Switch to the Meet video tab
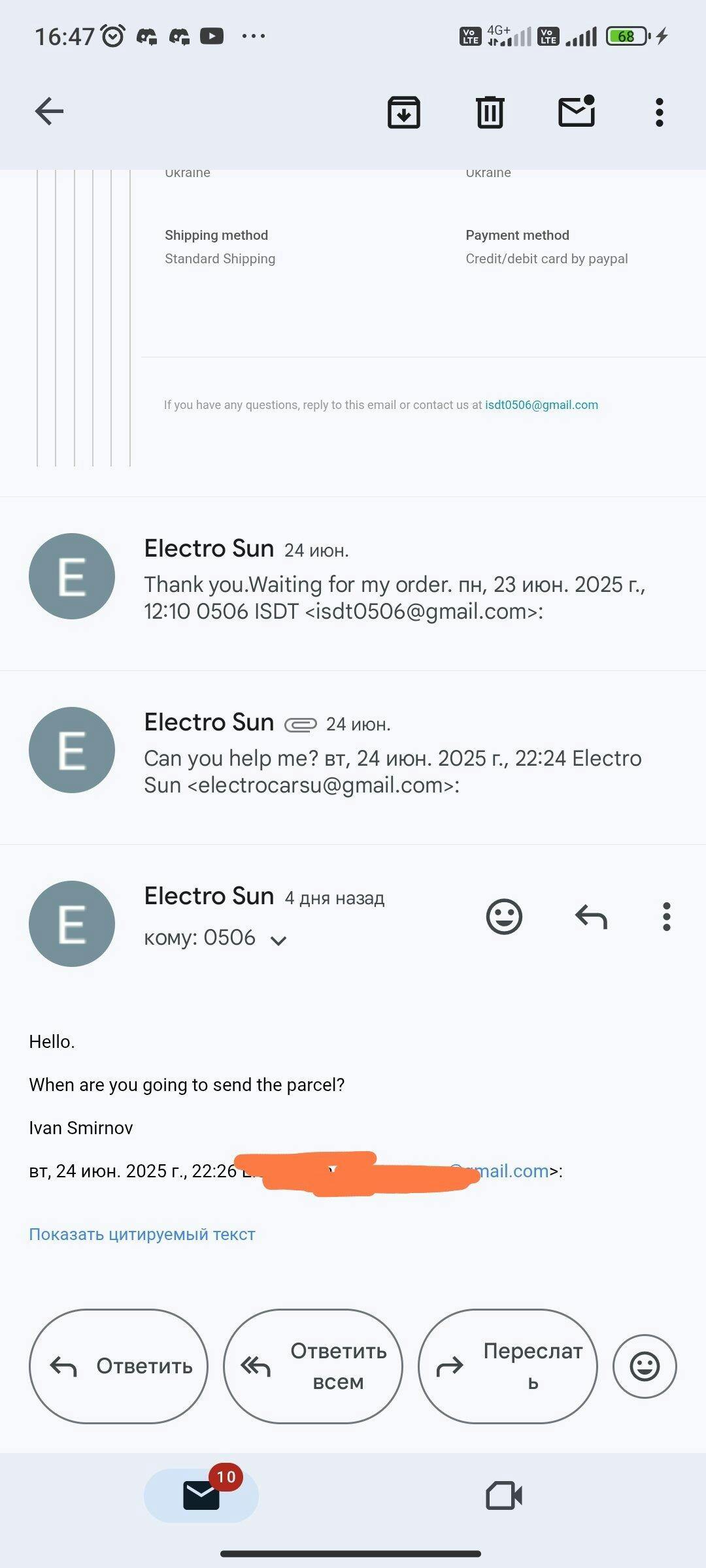The image size is (706, 1568). click(x=504, y=1495)
